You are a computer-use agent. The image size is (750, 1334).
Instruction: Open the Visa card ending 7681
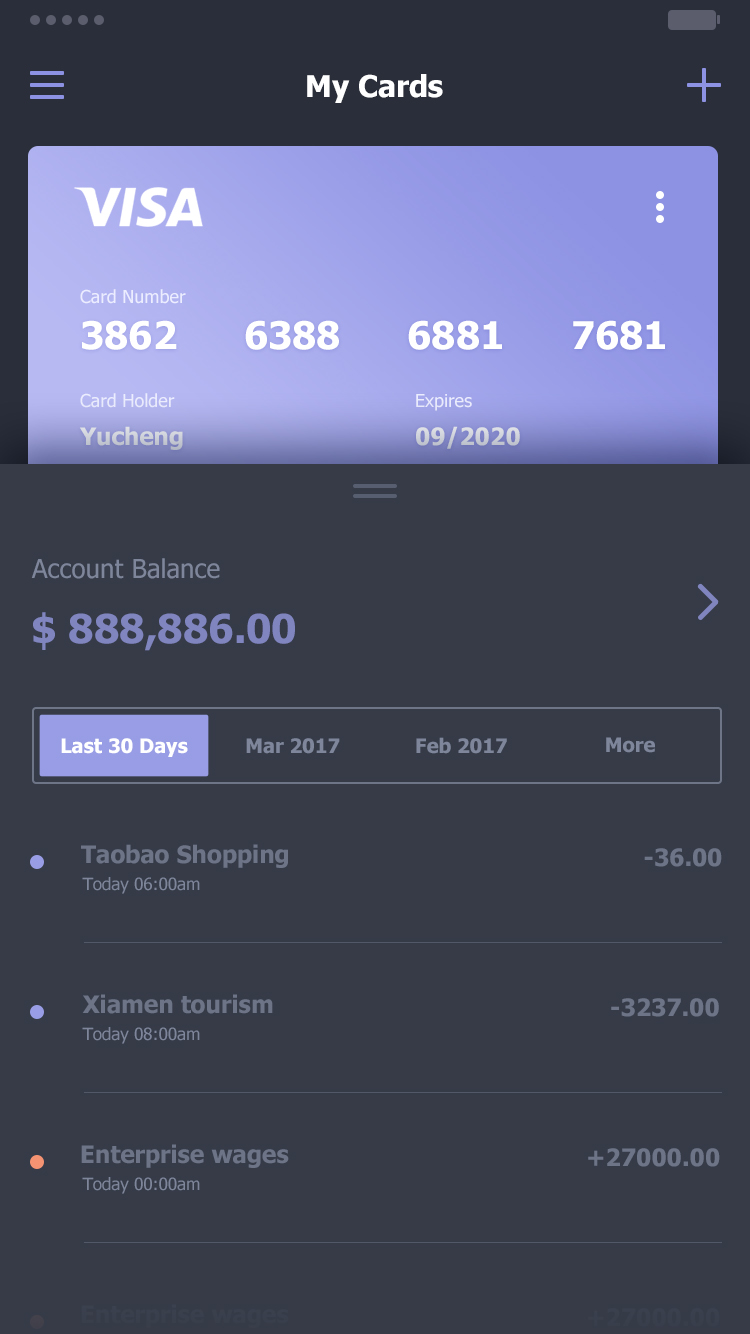coord(373,305)
